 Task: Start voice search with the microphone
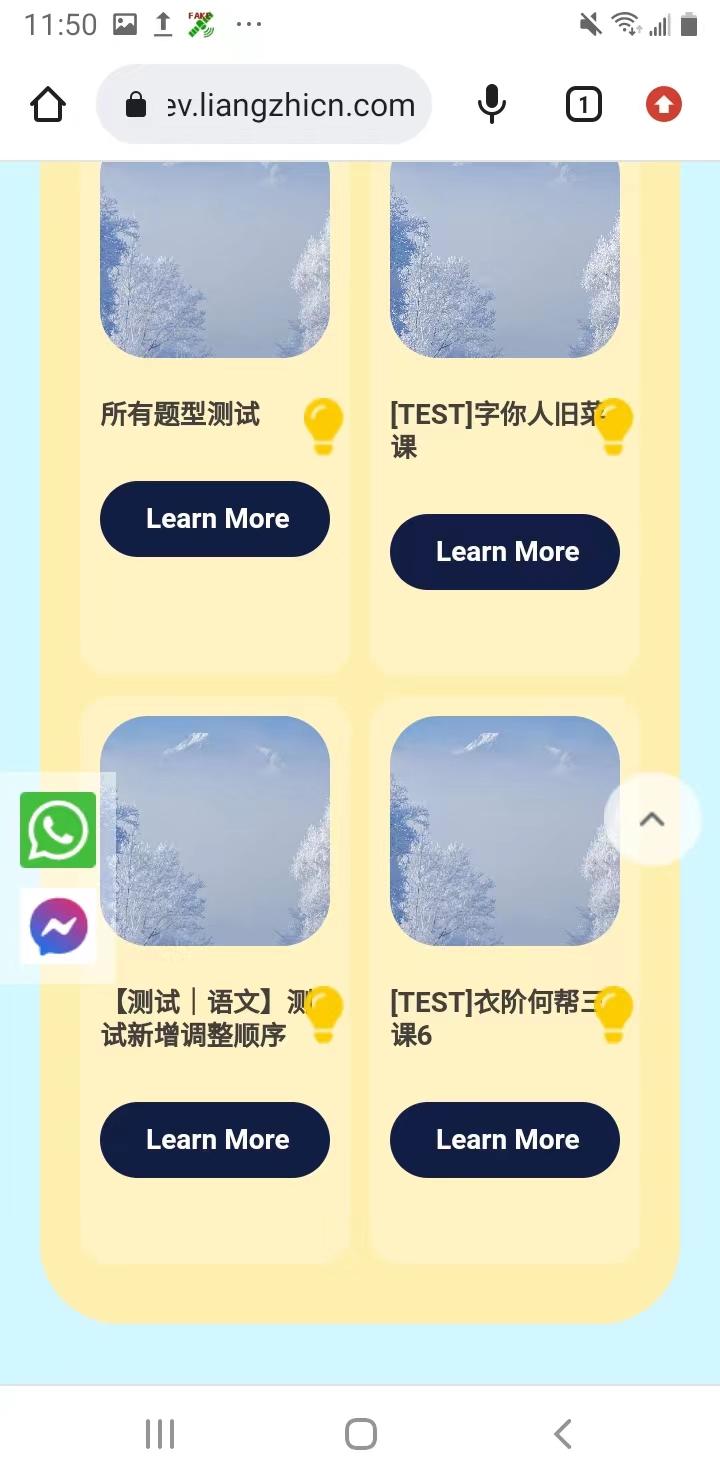[x=491, y=105]
